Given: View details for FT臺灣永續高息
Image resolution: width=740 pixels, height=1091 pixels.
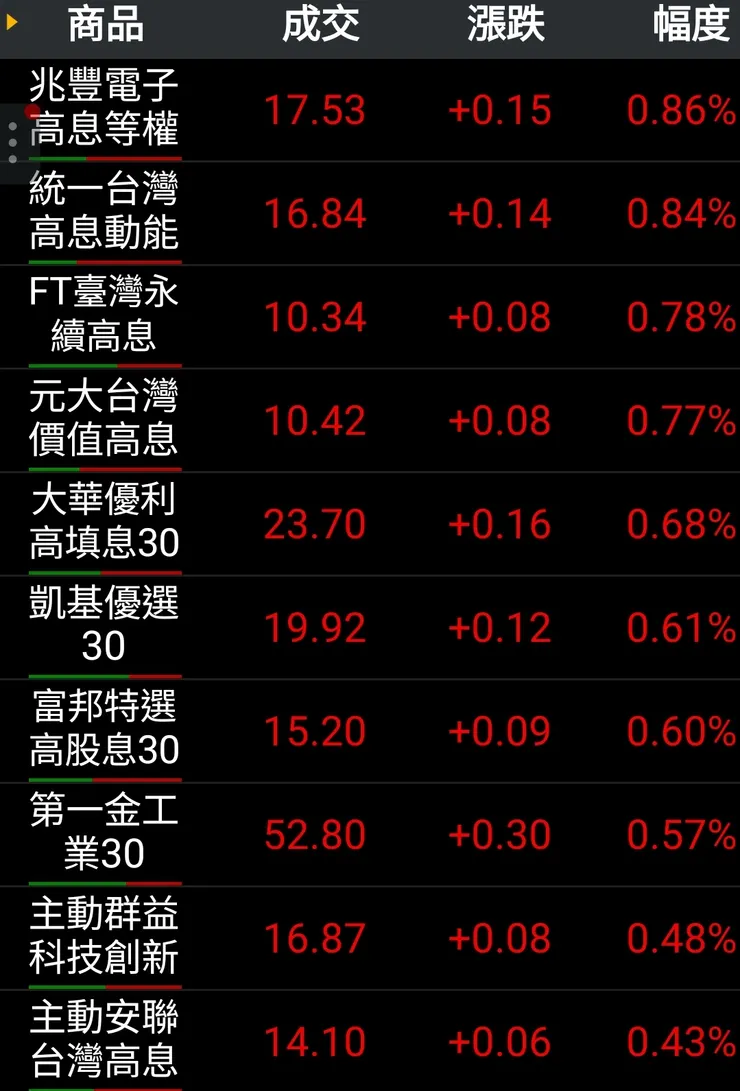Looking at the screenshot, I should (x=105, y=316).
